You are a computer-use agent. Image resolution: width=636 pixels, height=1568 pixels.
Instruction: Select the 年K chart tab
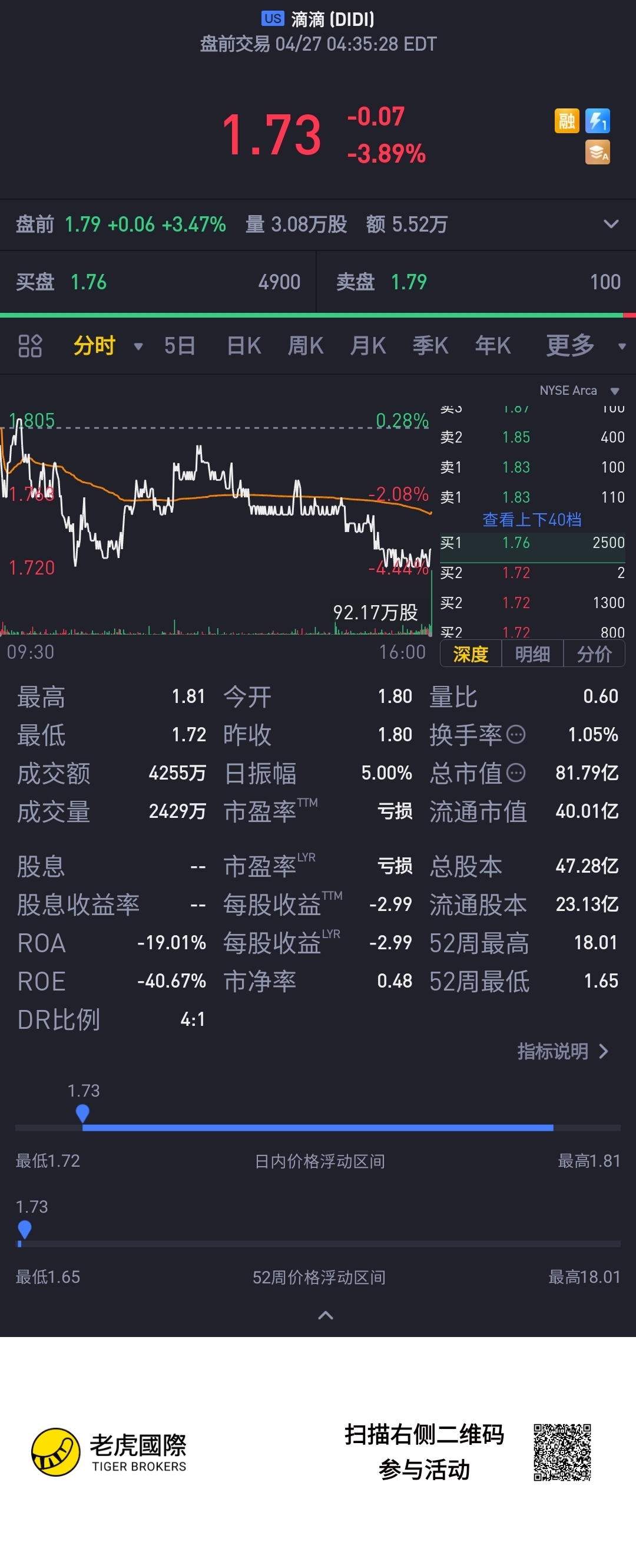[492, 345]
